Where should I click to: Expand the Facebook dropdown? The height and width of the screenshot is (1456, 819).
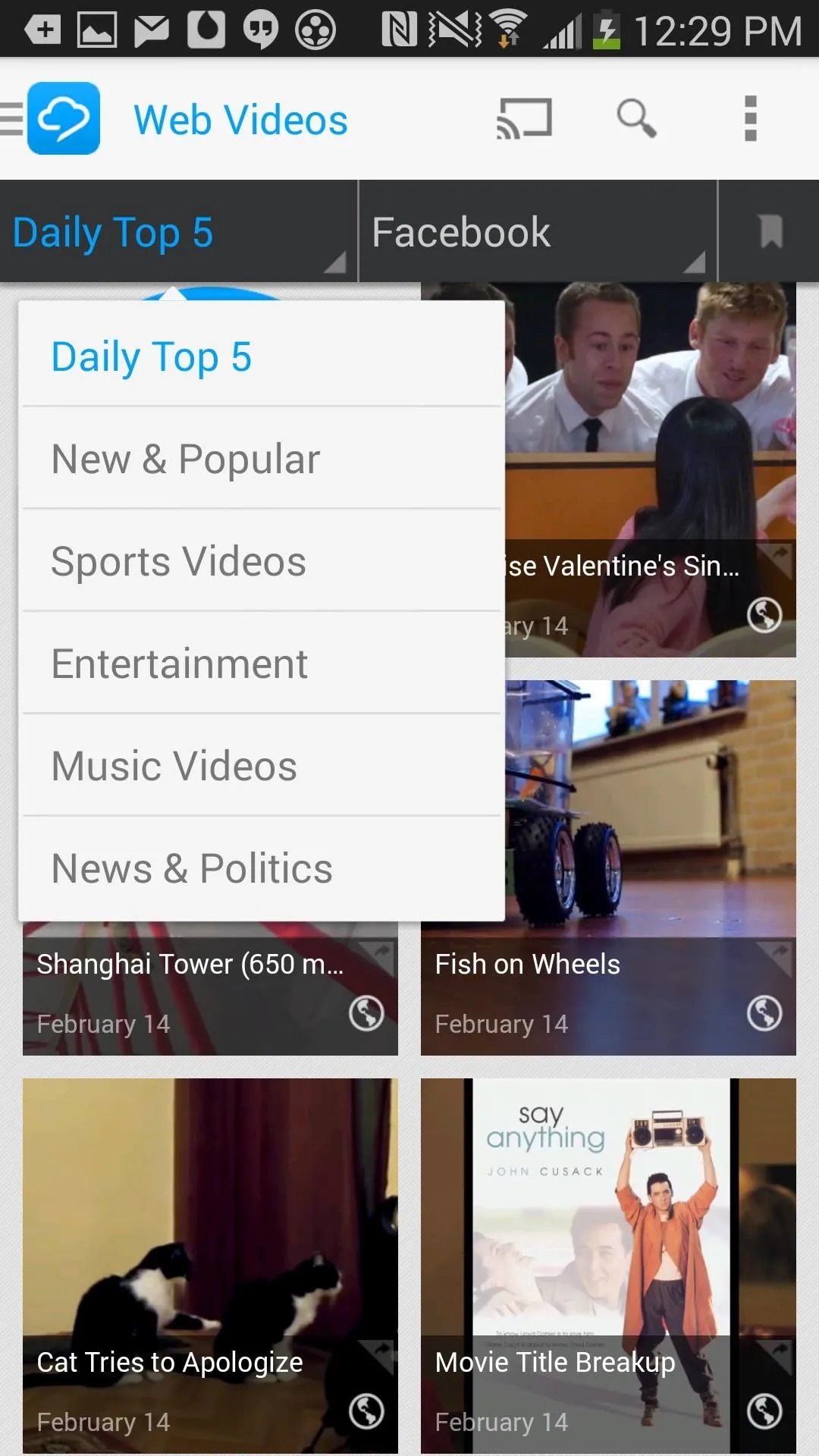[538, 231]
